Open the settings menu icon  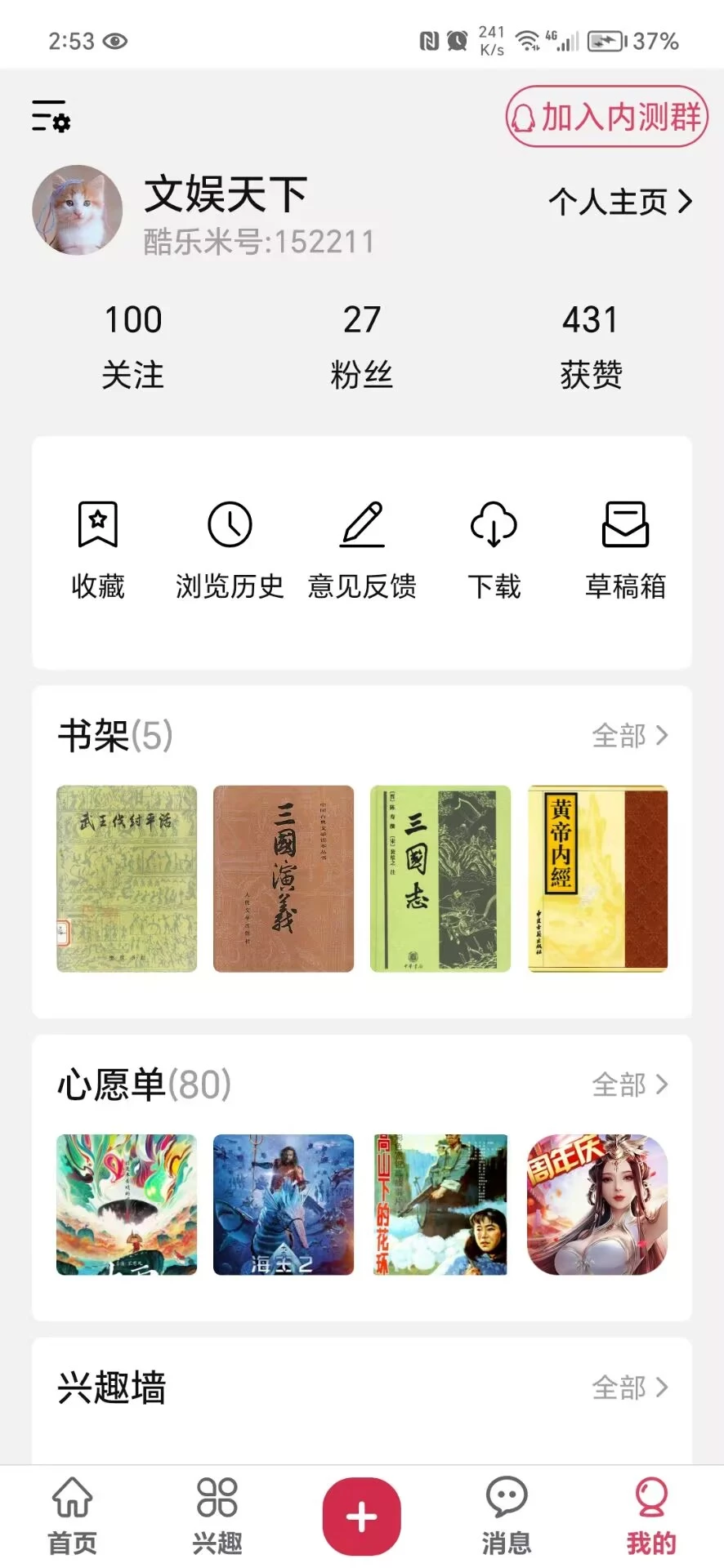(x=51, y=116)
